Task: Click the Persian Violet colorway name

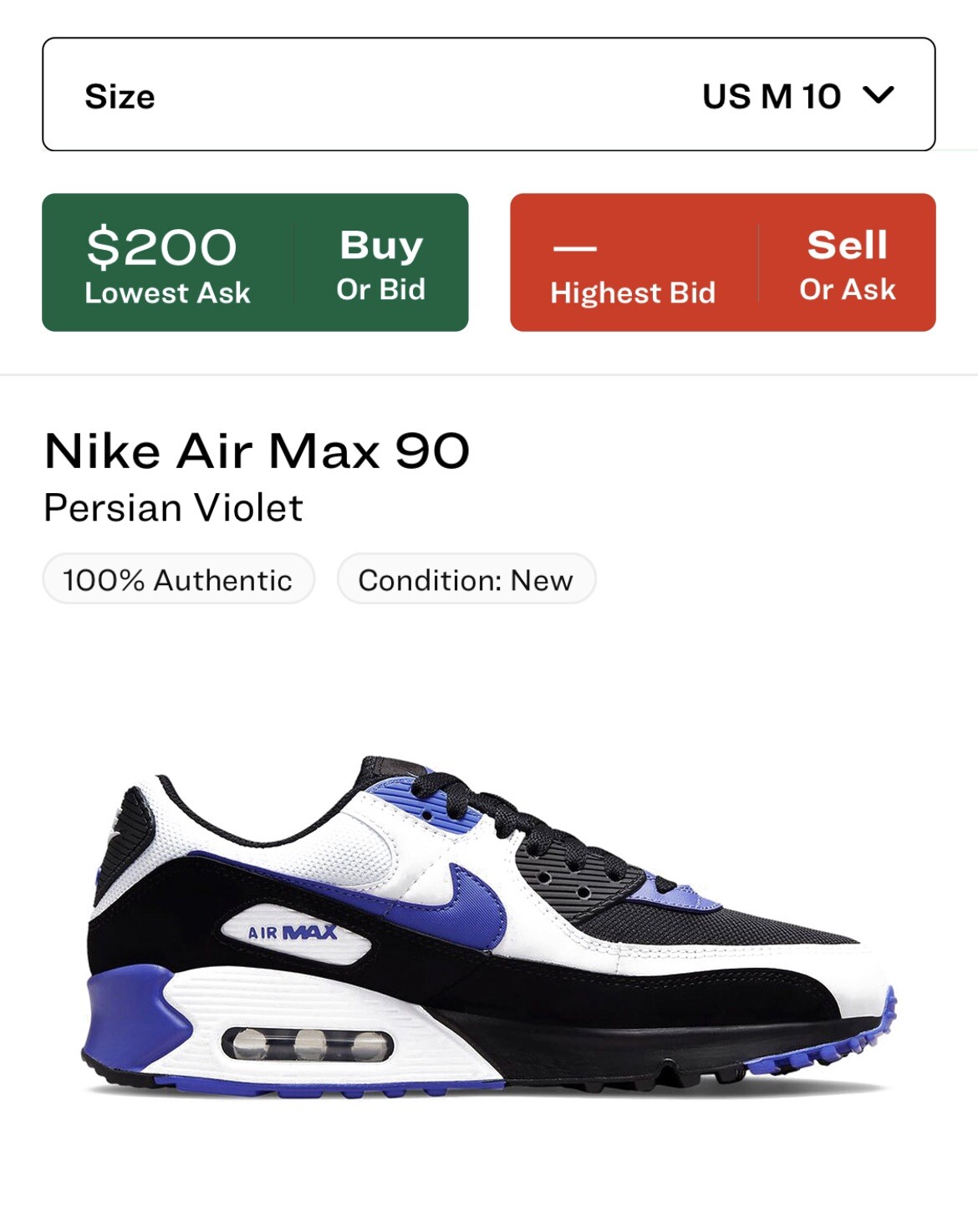Action: tap(174, 506)
